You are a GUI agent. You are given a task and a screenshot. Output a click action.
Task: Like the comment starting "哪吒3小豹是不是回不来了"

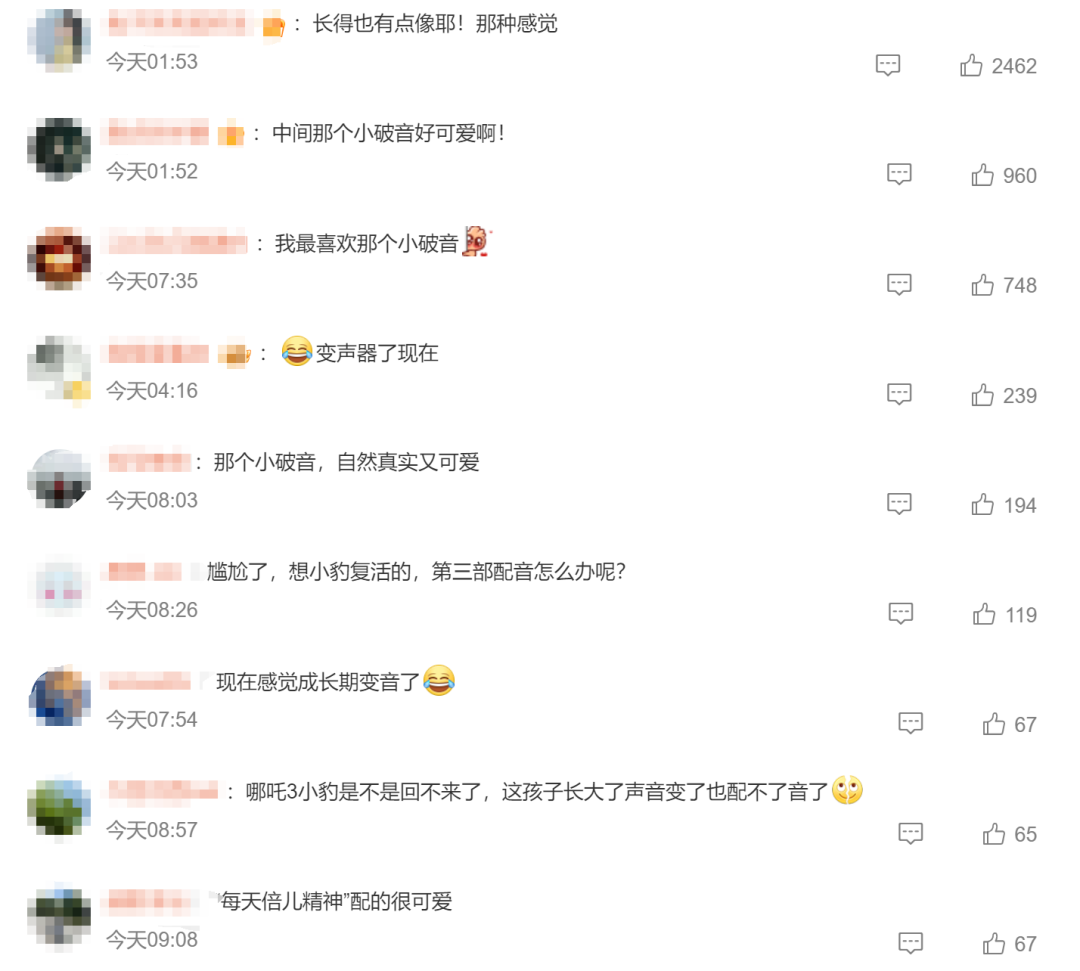tap(993, 834)
